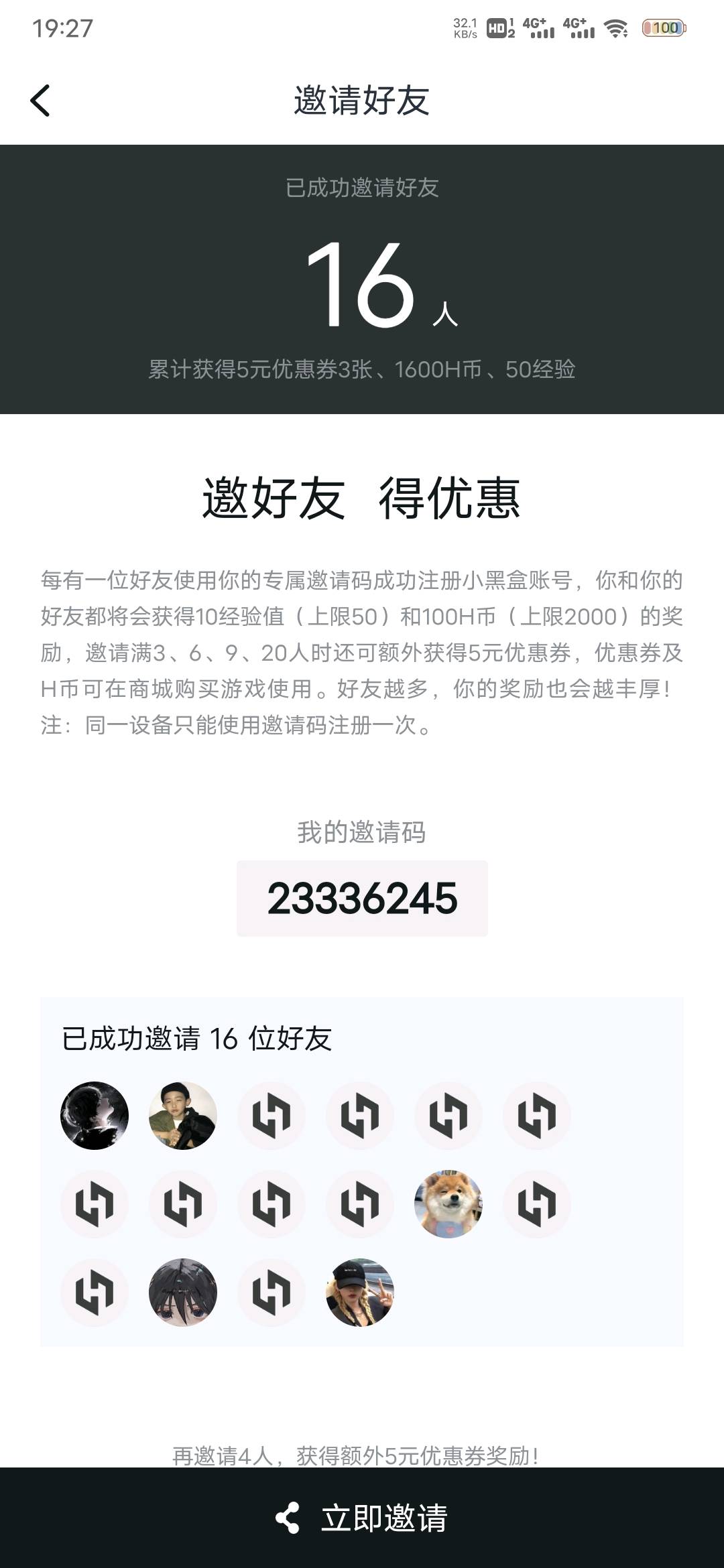The image size is (724, 1568).
Task: Open the anime character avatar friend
Action: (182, 1293)
